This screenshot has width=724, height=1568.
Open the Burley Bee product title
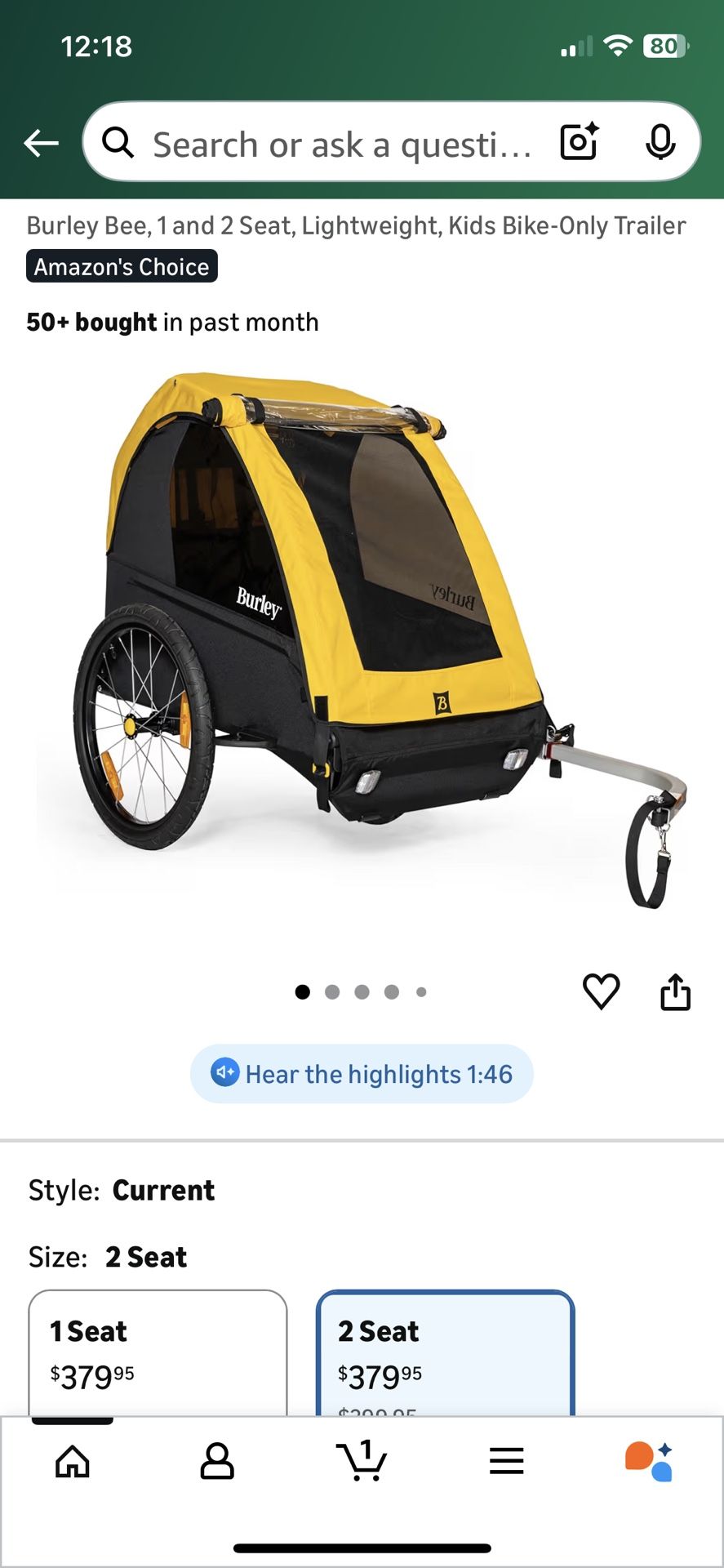[356, 225]
